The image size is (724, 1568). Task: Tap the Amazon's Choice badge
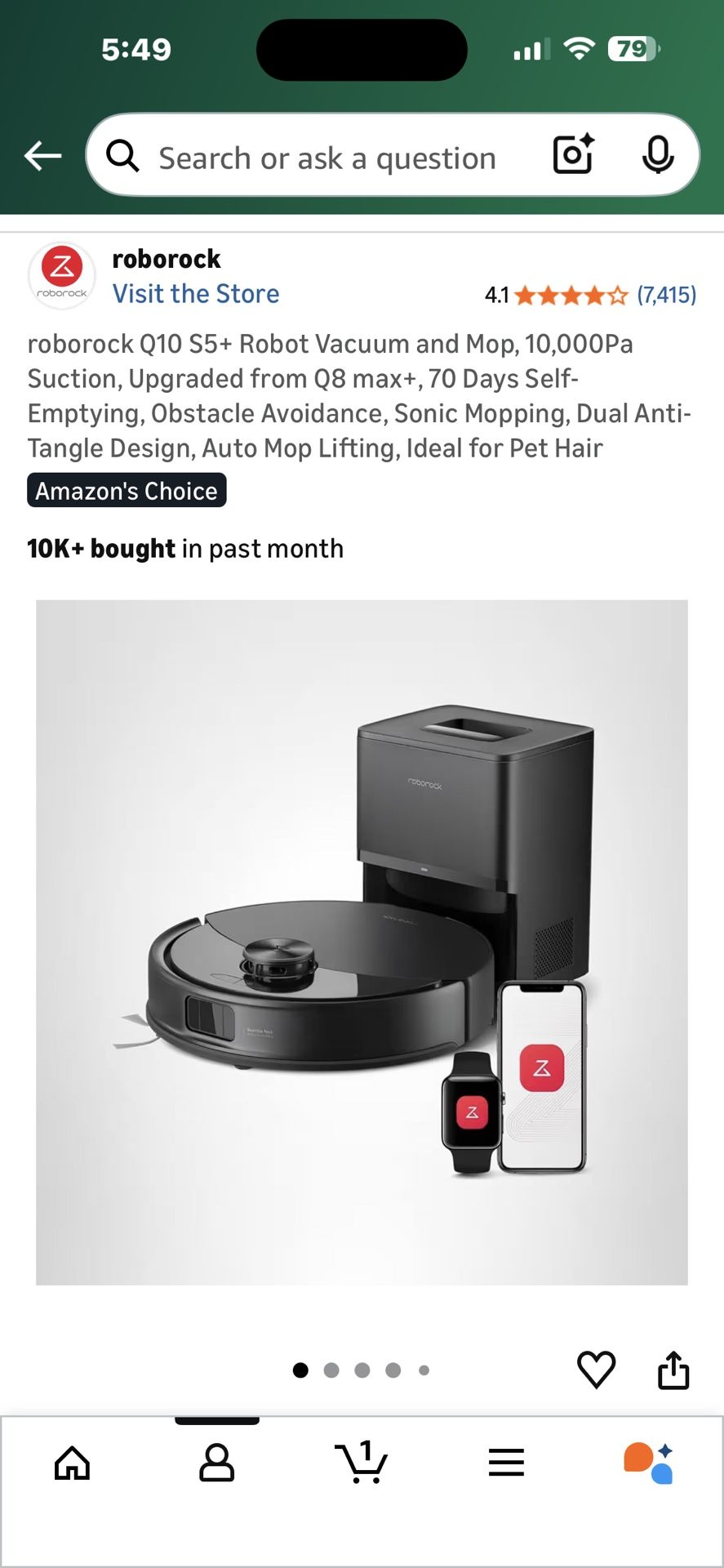(127, 490)
